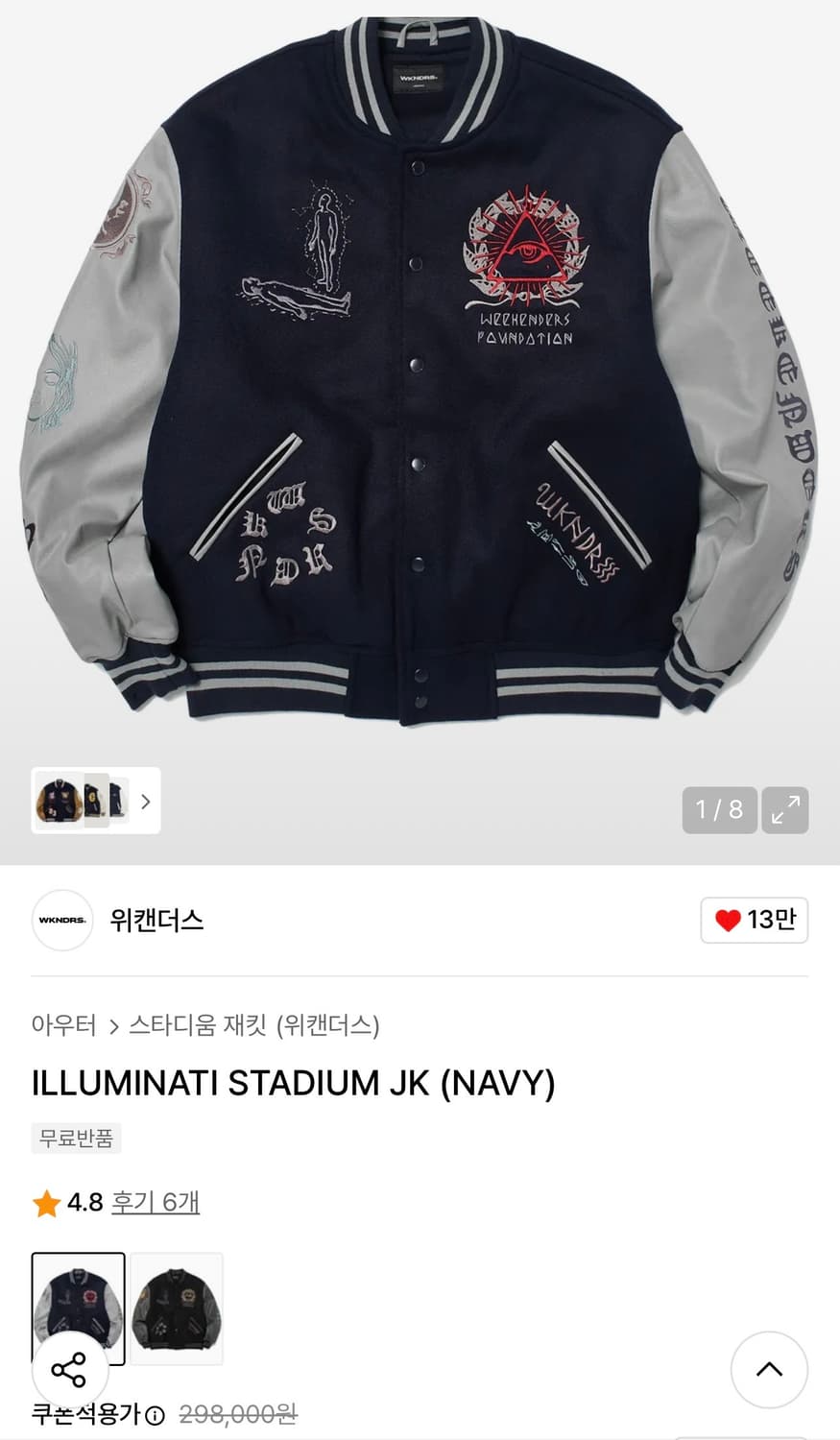Click the 1/8 image counter badge

[x=719, y=810]
